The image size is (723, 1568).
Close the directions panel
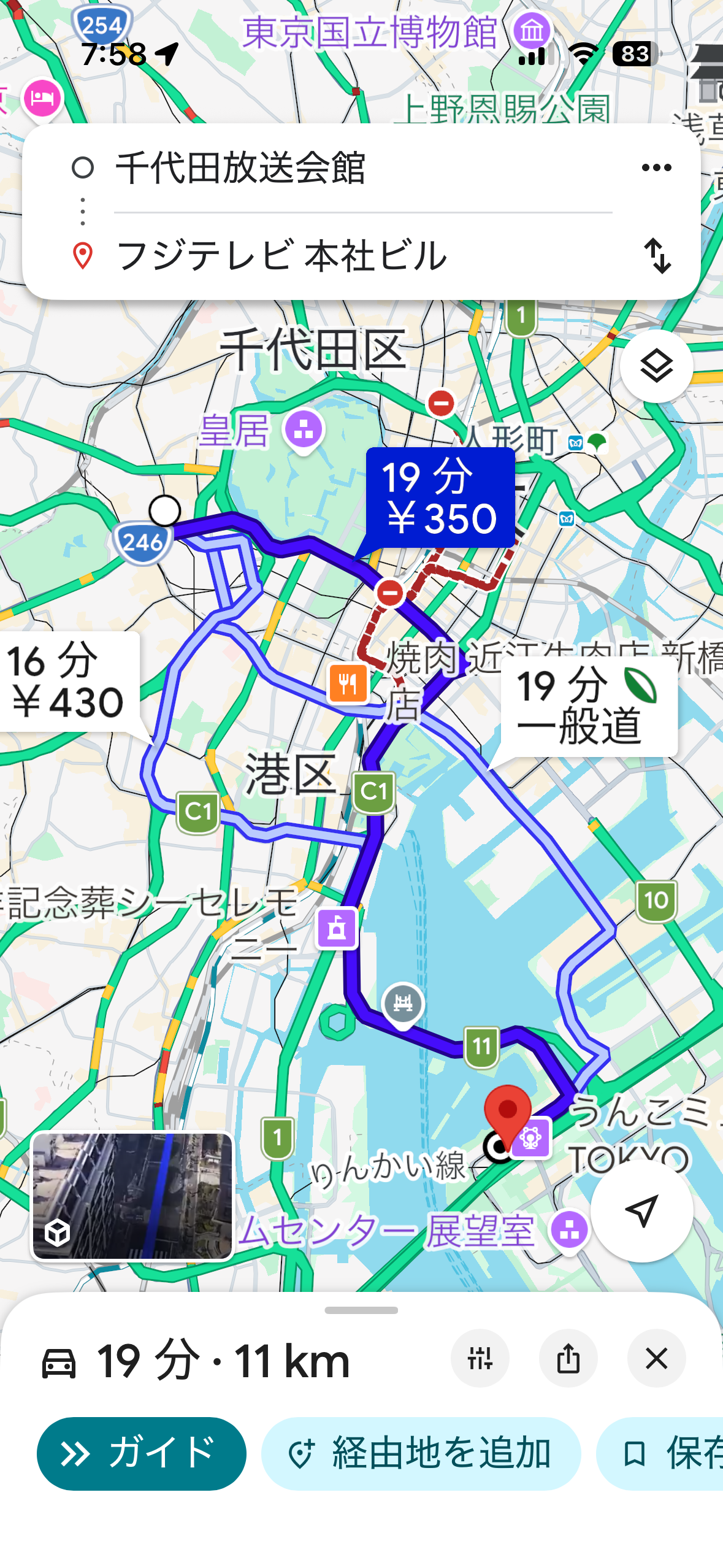(x=656, y=1359)
